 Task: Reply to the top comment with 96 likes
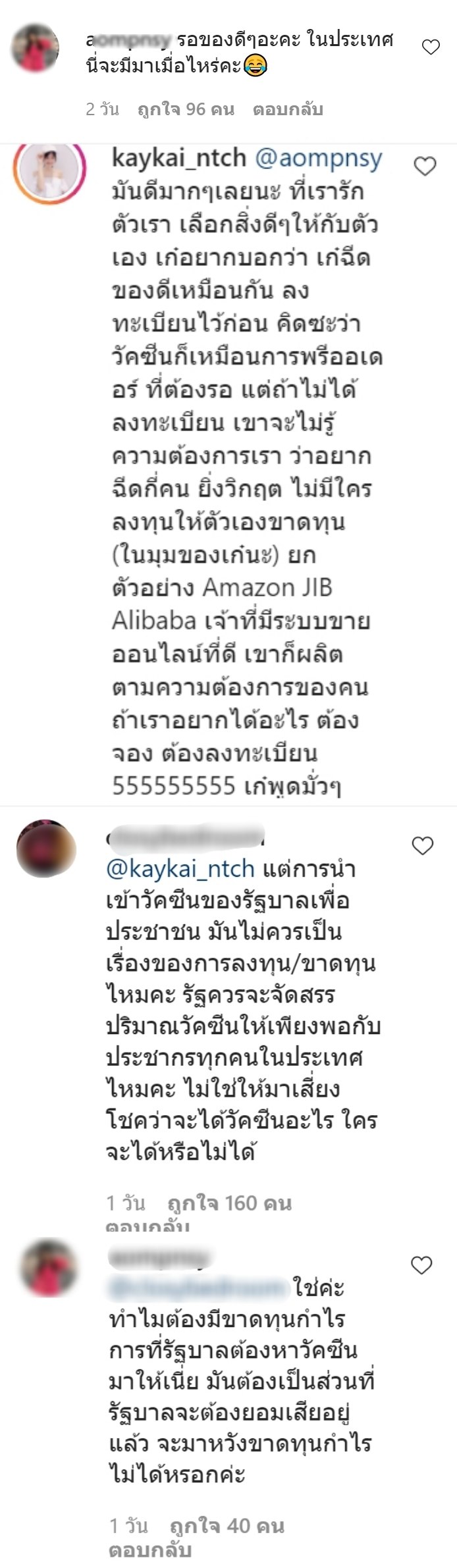pyautogui.click(x=288, y=109)
